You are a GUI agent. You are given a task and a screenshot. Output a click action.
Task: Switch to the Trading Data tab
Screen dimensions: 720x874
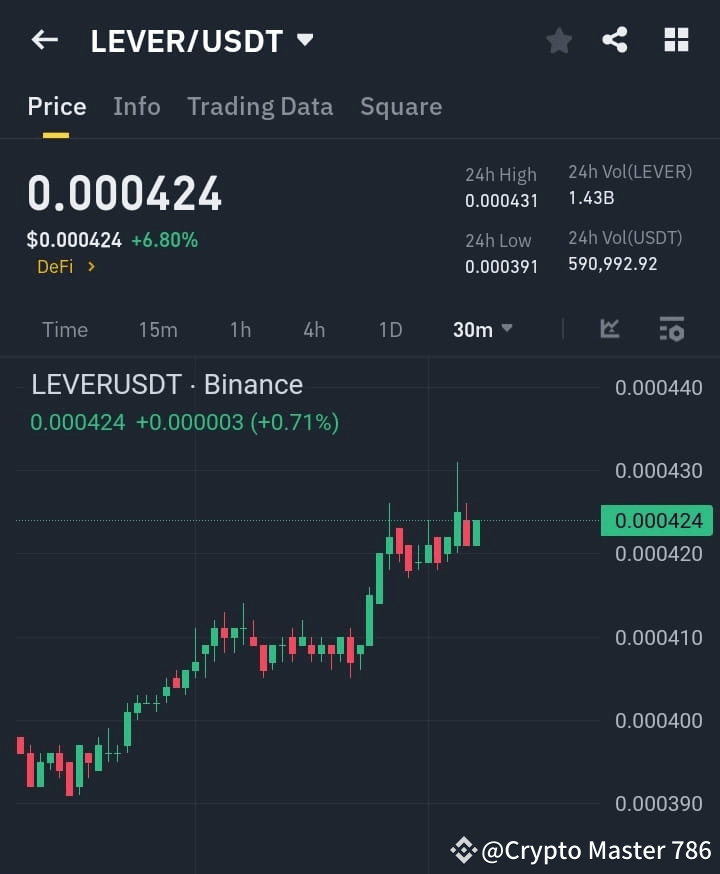[x=260, y=106]
